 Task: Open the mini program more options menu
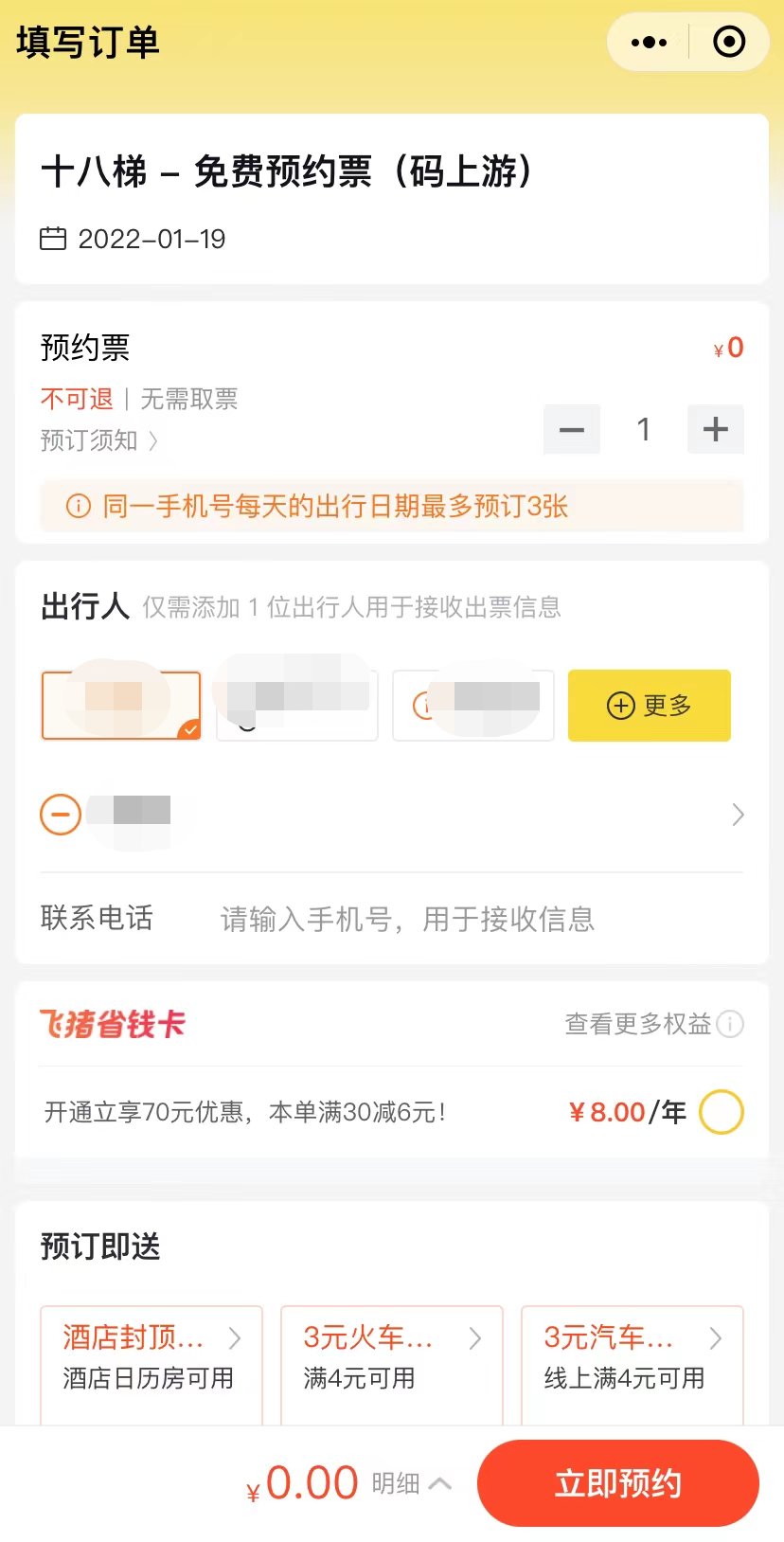pyautogui.click(x=649, y=43)
